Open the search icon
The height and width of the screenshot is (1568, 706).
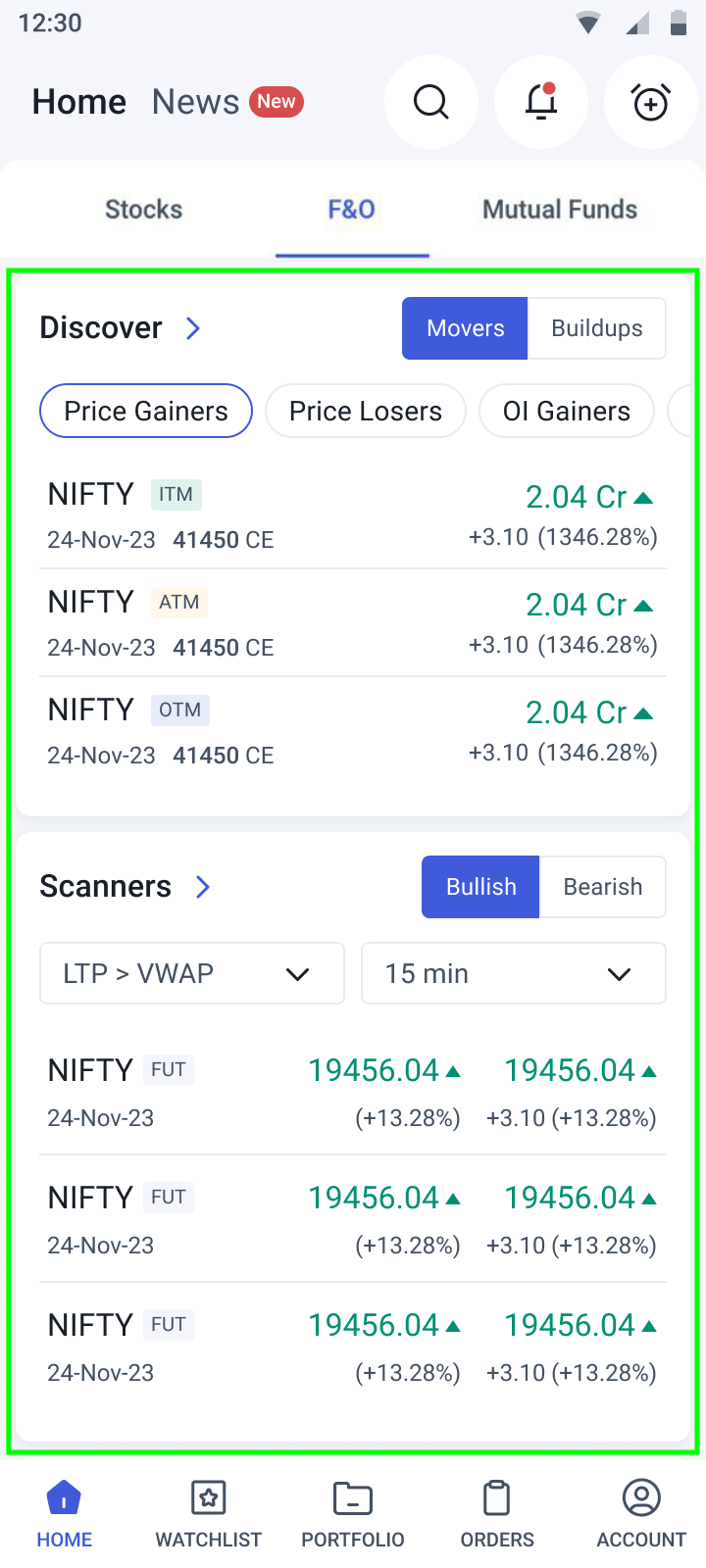430,102
